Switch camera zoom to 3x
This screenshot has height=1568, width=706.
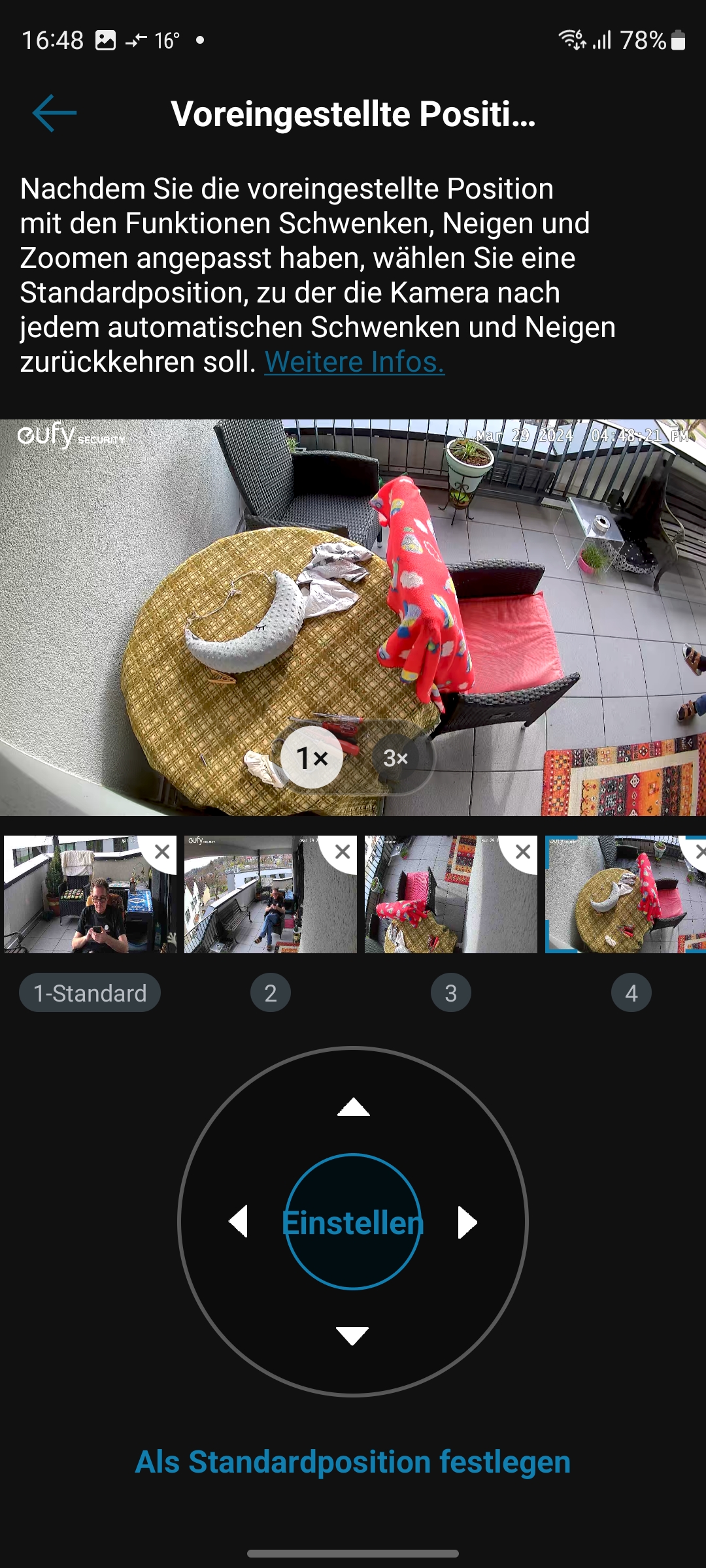tap(395, 758)
